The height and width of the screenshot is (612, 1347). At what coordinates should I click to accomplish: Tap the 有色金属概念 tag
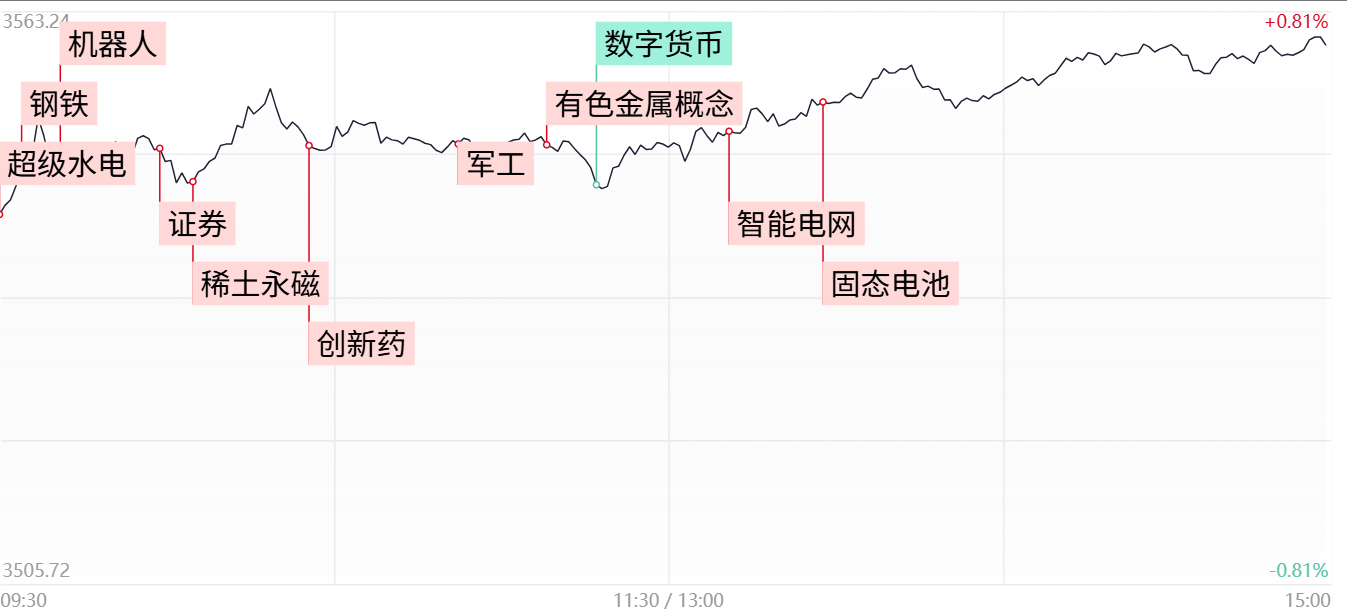pos(644,103)
